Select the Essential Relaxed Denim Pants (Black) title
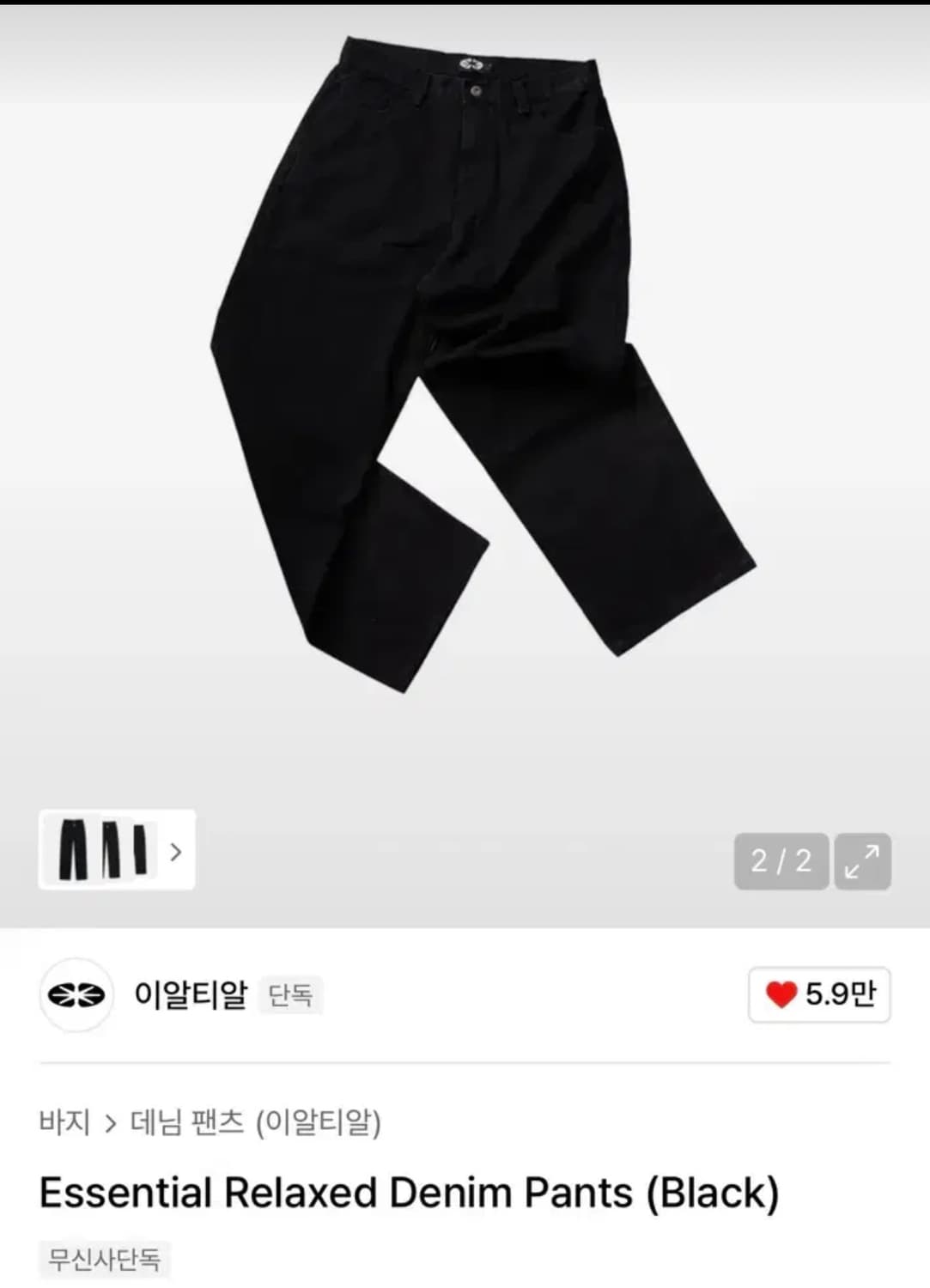Image resolution: width=930 pixels, height=1288 pixels. 410,1192
